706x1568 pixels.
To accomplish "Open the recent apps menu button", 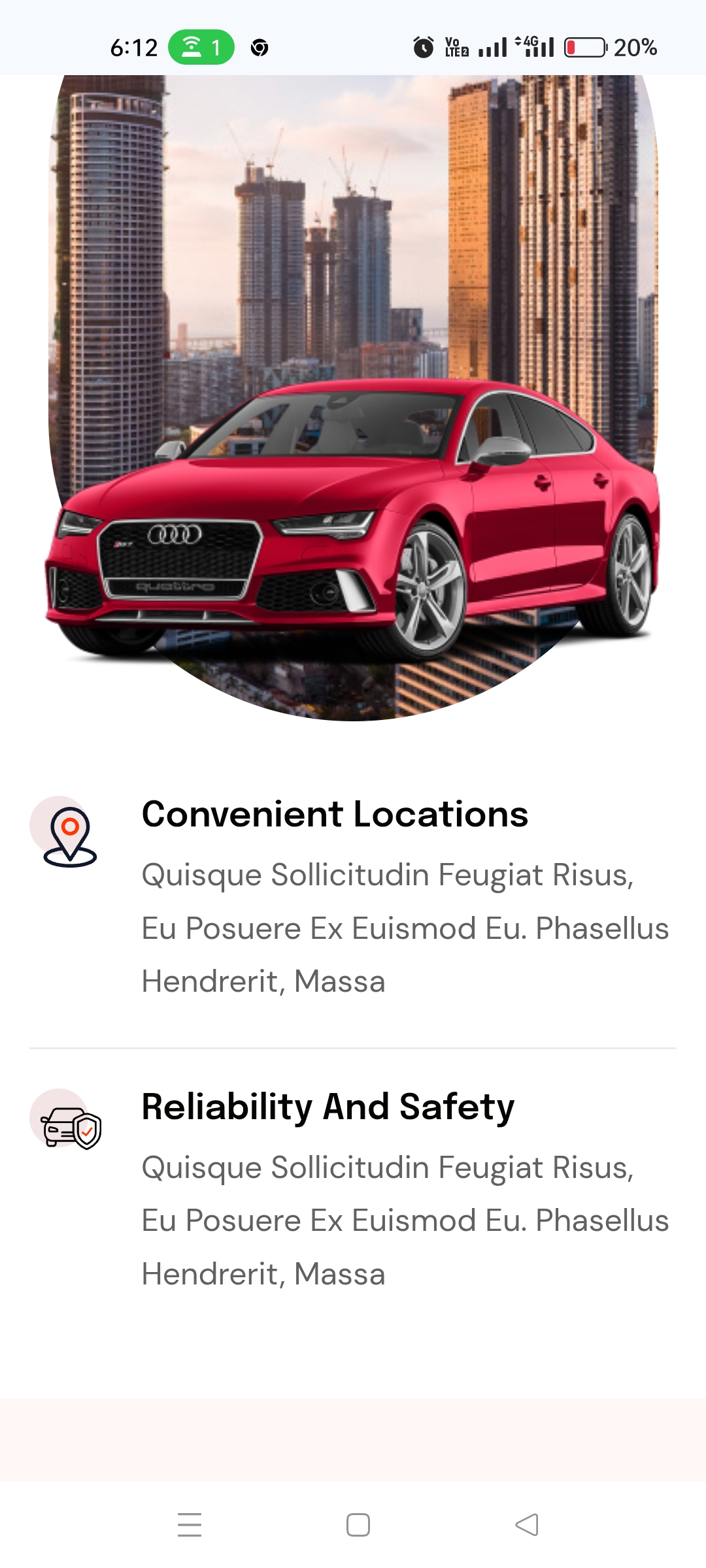I will tap(190, 1525).
